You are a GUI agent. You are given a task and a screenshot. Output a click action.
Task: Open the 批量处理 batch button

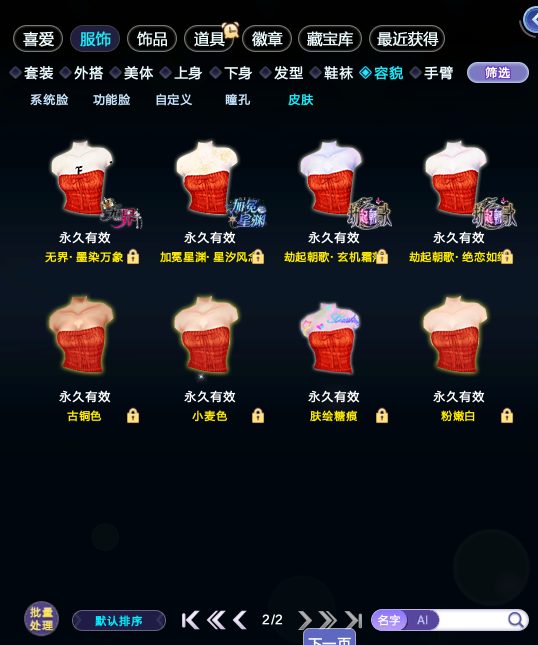(x=41, y=619)
